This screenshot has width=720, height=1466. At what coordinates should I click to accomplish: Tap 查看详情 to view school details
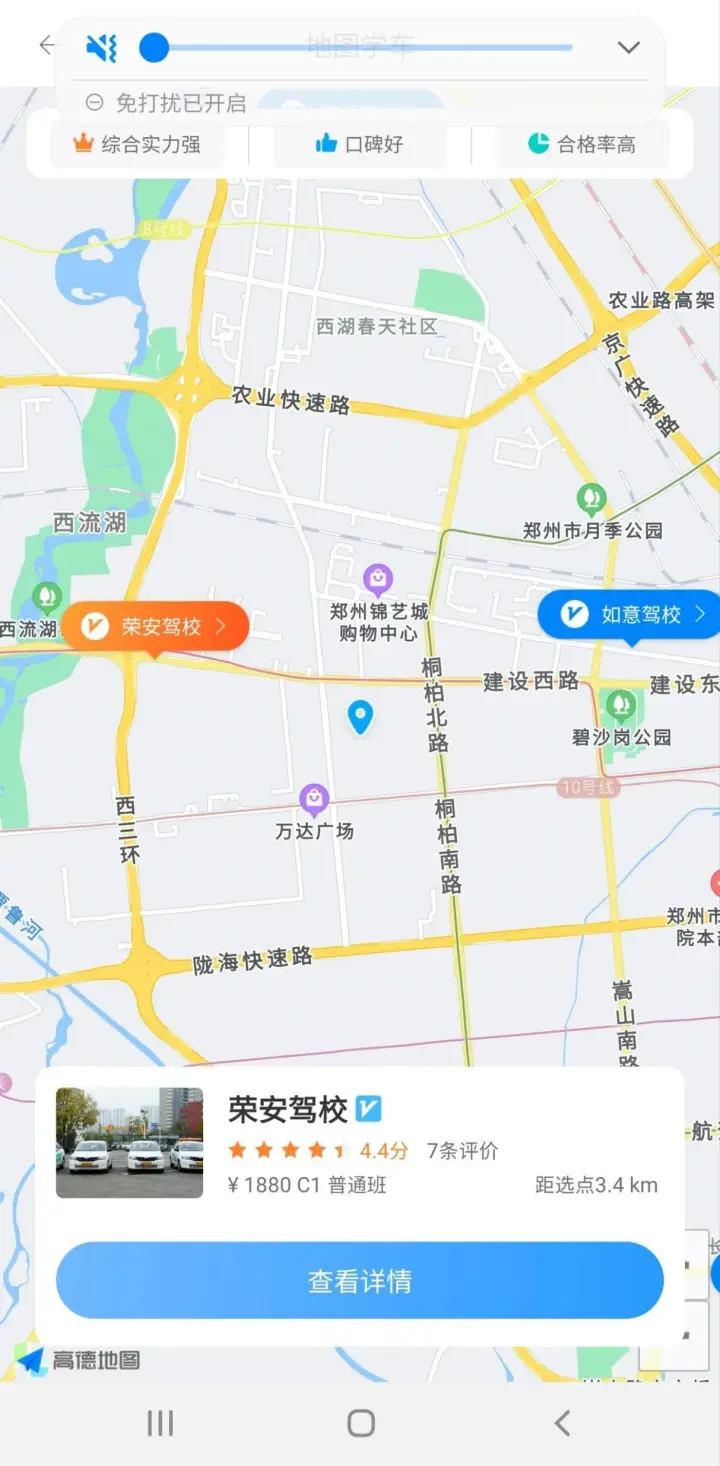[x=360, y=1281]
